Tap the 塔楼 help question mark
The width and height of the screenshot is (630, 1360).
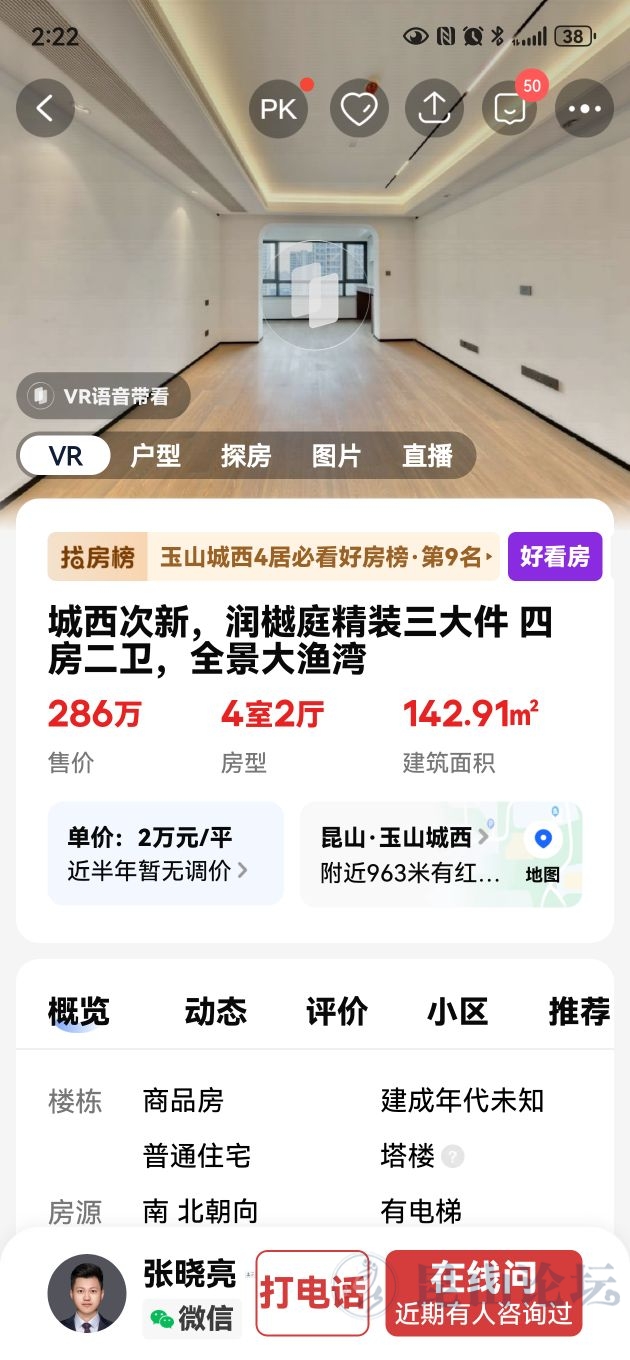point(453,1157)
